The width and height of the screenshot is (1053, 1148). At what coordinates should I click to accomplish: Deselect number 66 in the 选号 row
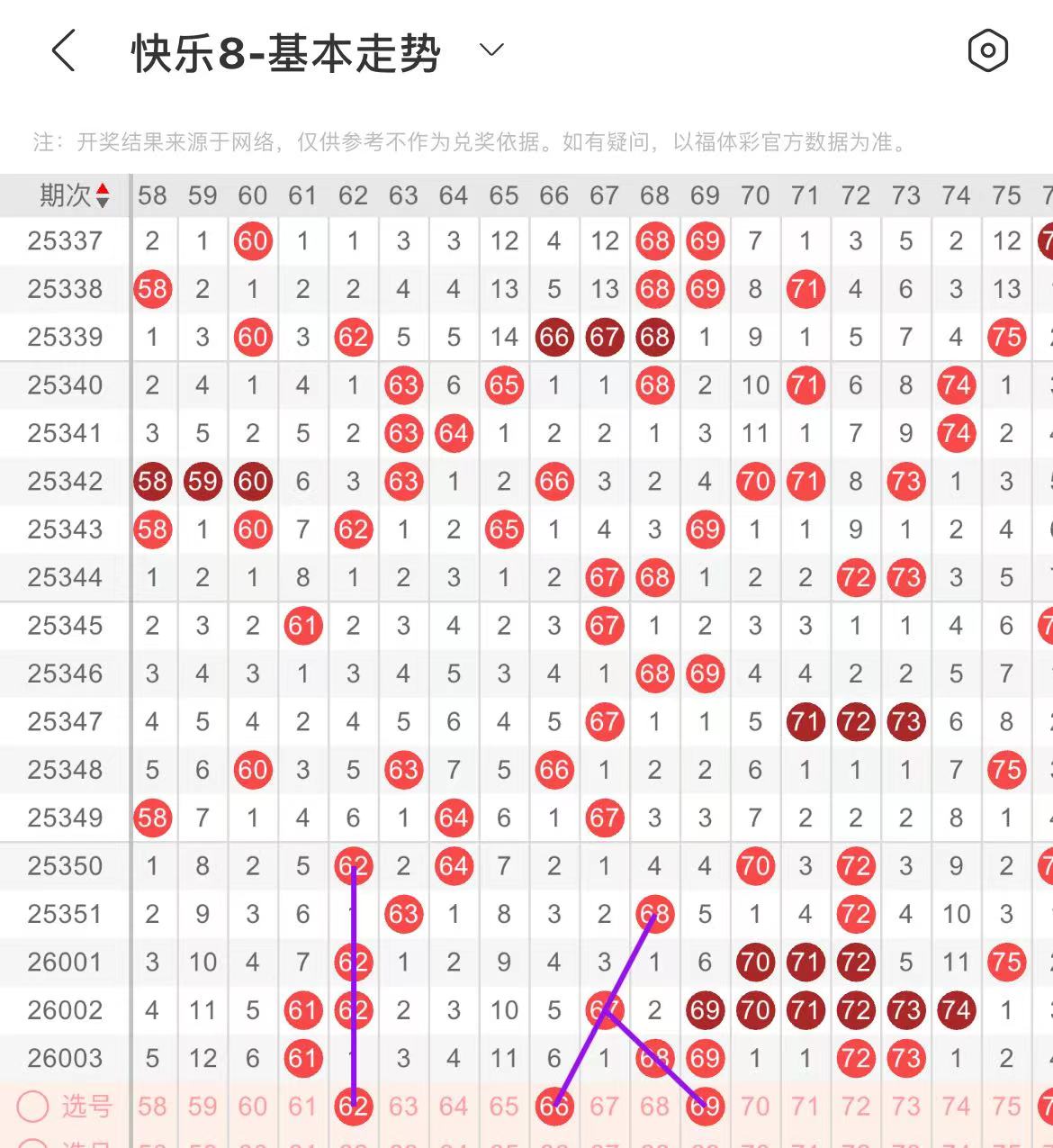point(553,1106)
